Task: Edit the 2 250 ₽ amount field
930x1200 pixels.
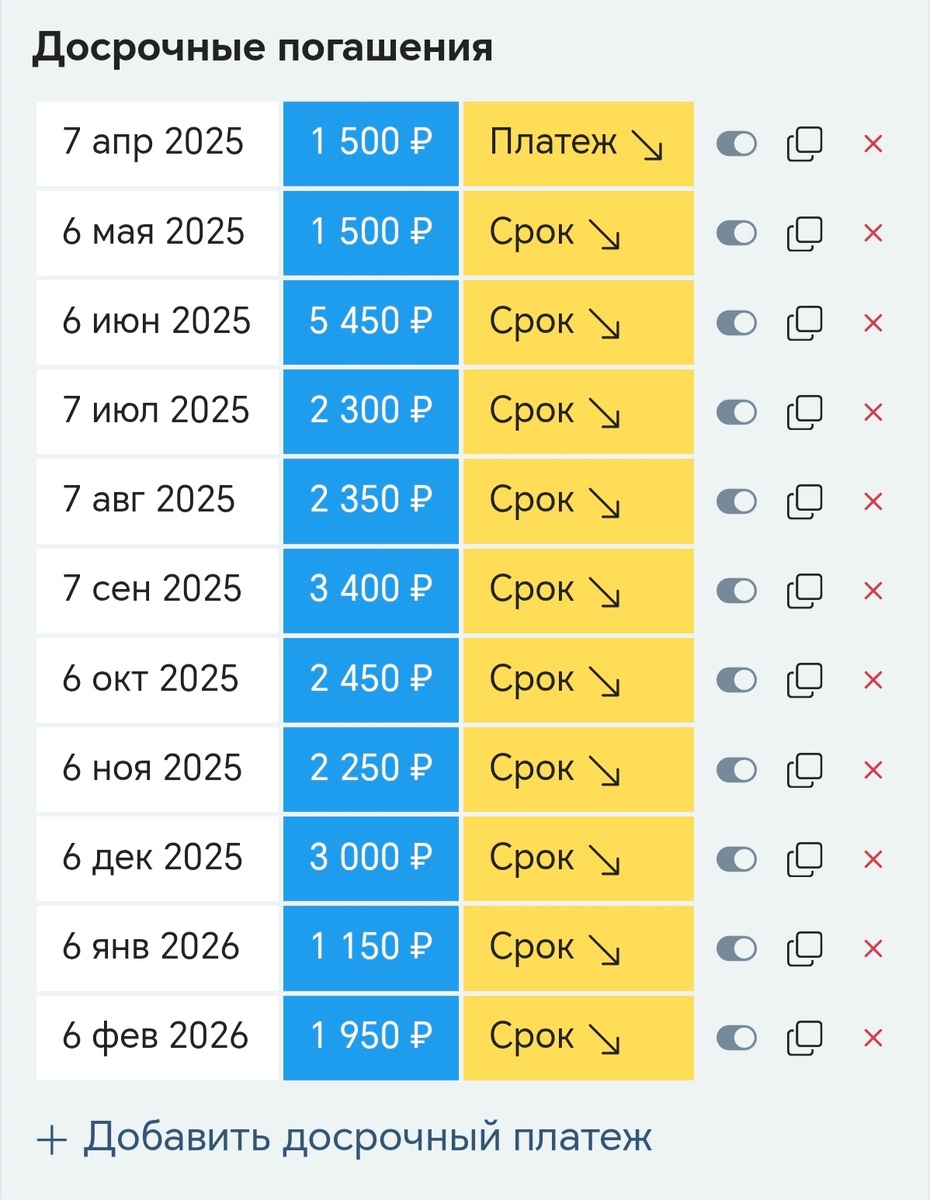Action: [371, 769]
